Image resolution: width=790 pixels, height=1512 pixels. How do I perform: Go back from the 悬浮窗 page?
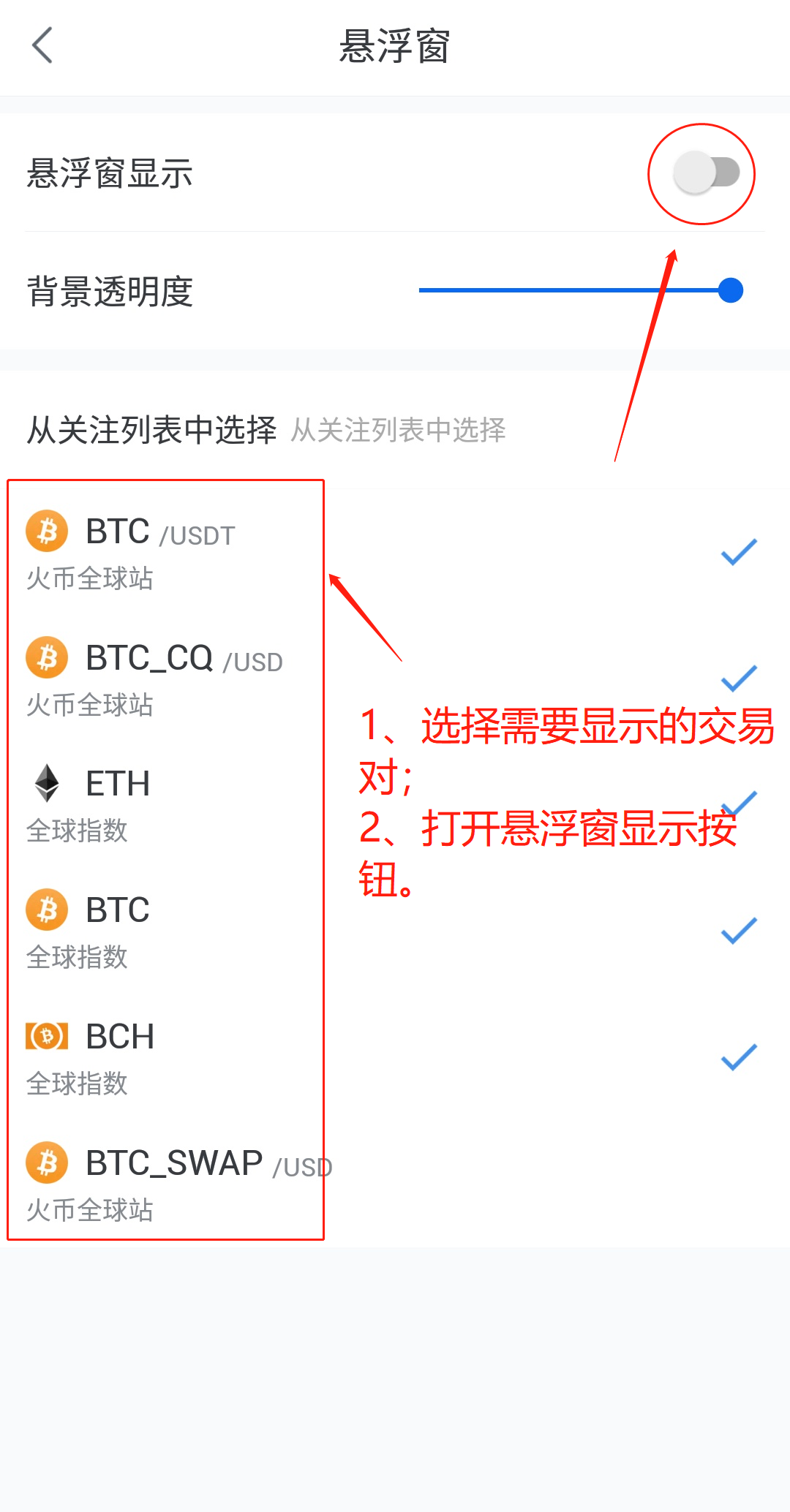coord(42,45)
